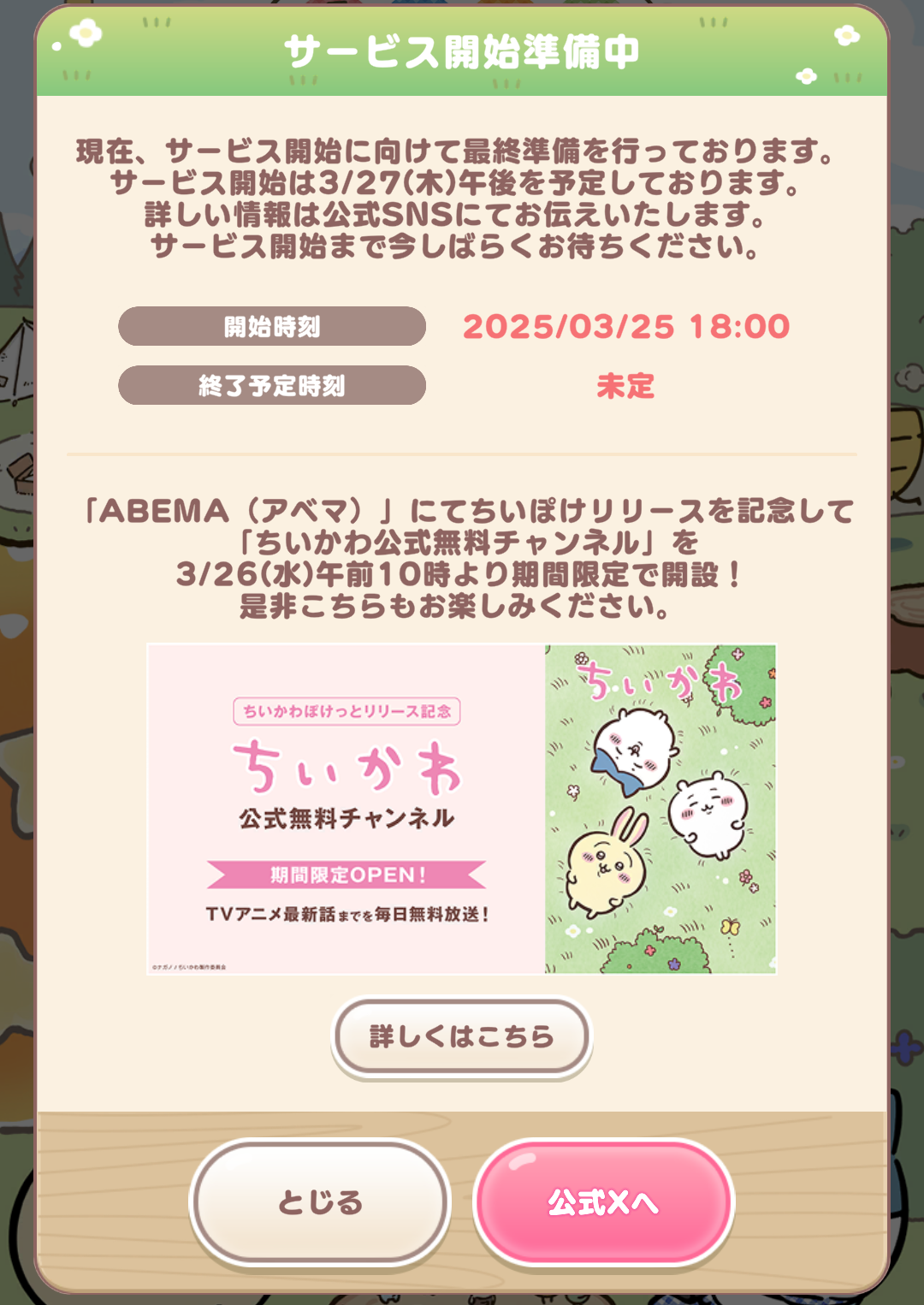
Task: Open the ちいかわ公式無料チャンネル banner
Action: [461, 809]
